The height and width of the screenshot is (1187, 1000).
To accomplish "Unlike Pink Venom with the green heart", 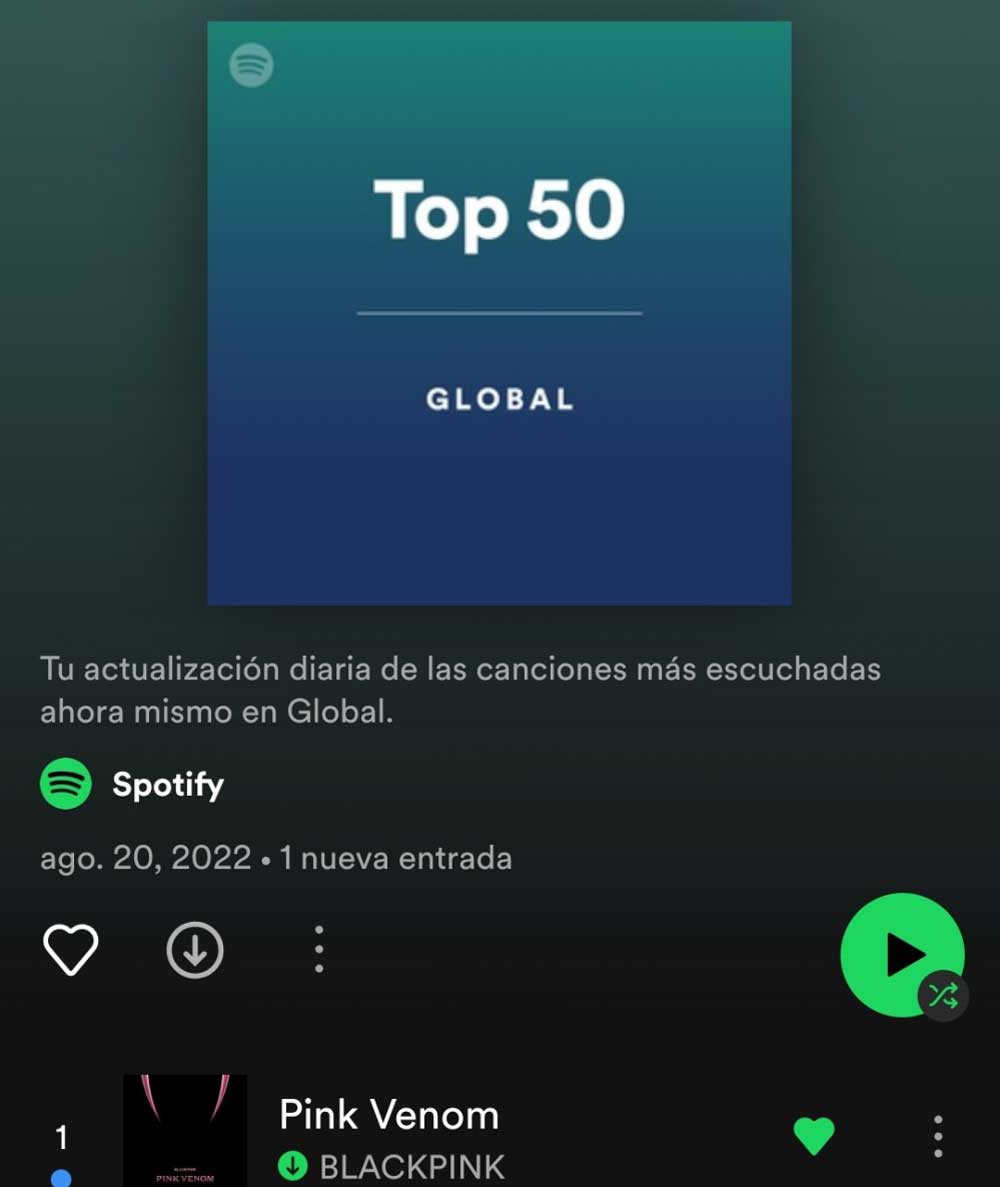I will coord(813,1136).
